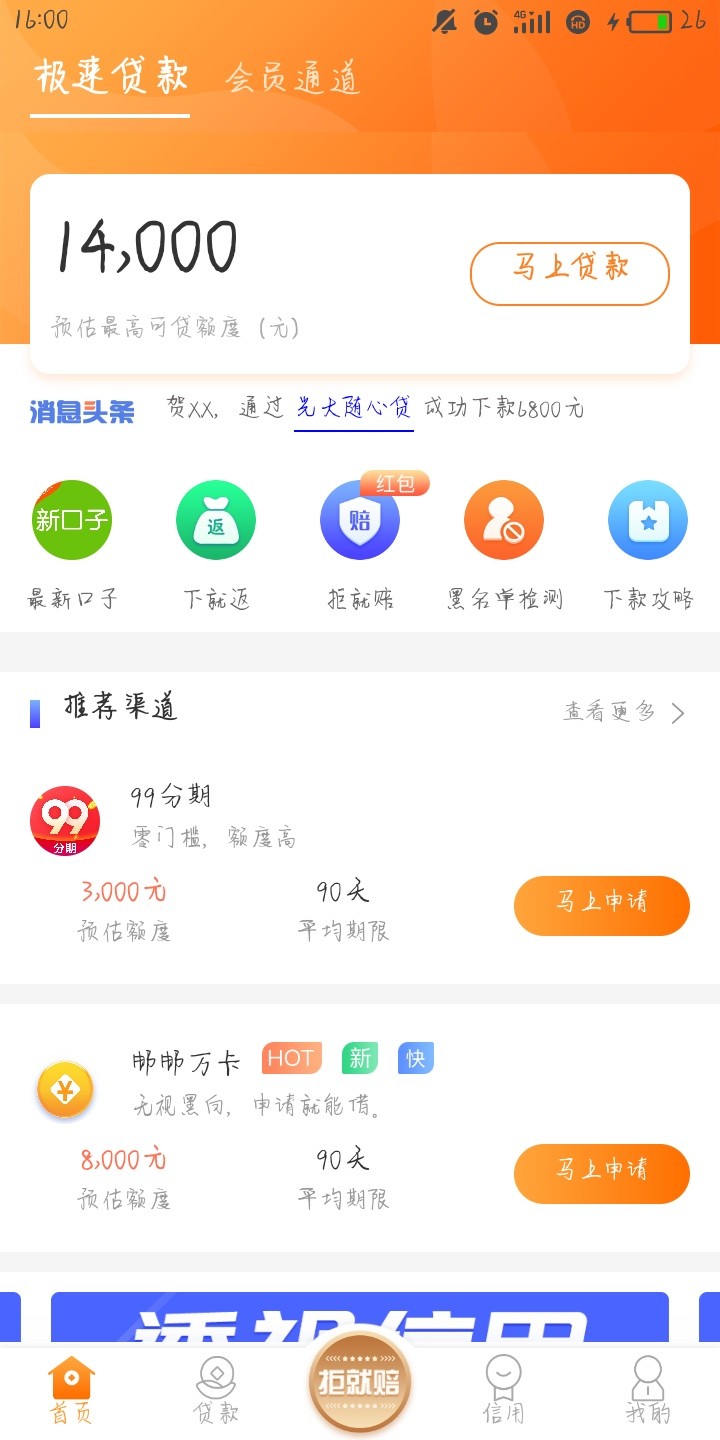Open the 我的 tab
Viewport: 720px width, 1440px height.
coord(647,1391)
